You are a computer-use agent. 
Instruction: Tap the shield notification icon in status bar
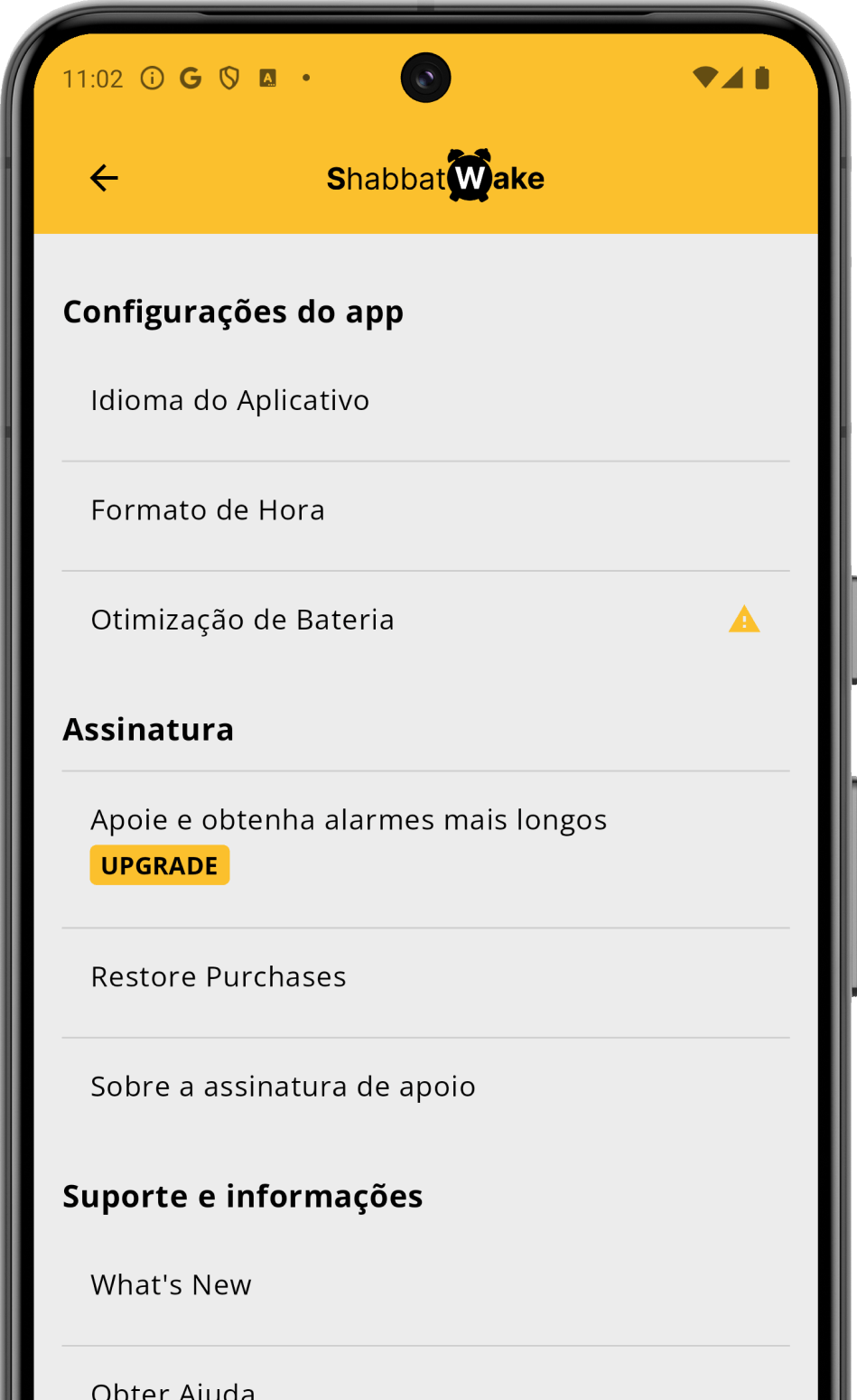[228, 79]
